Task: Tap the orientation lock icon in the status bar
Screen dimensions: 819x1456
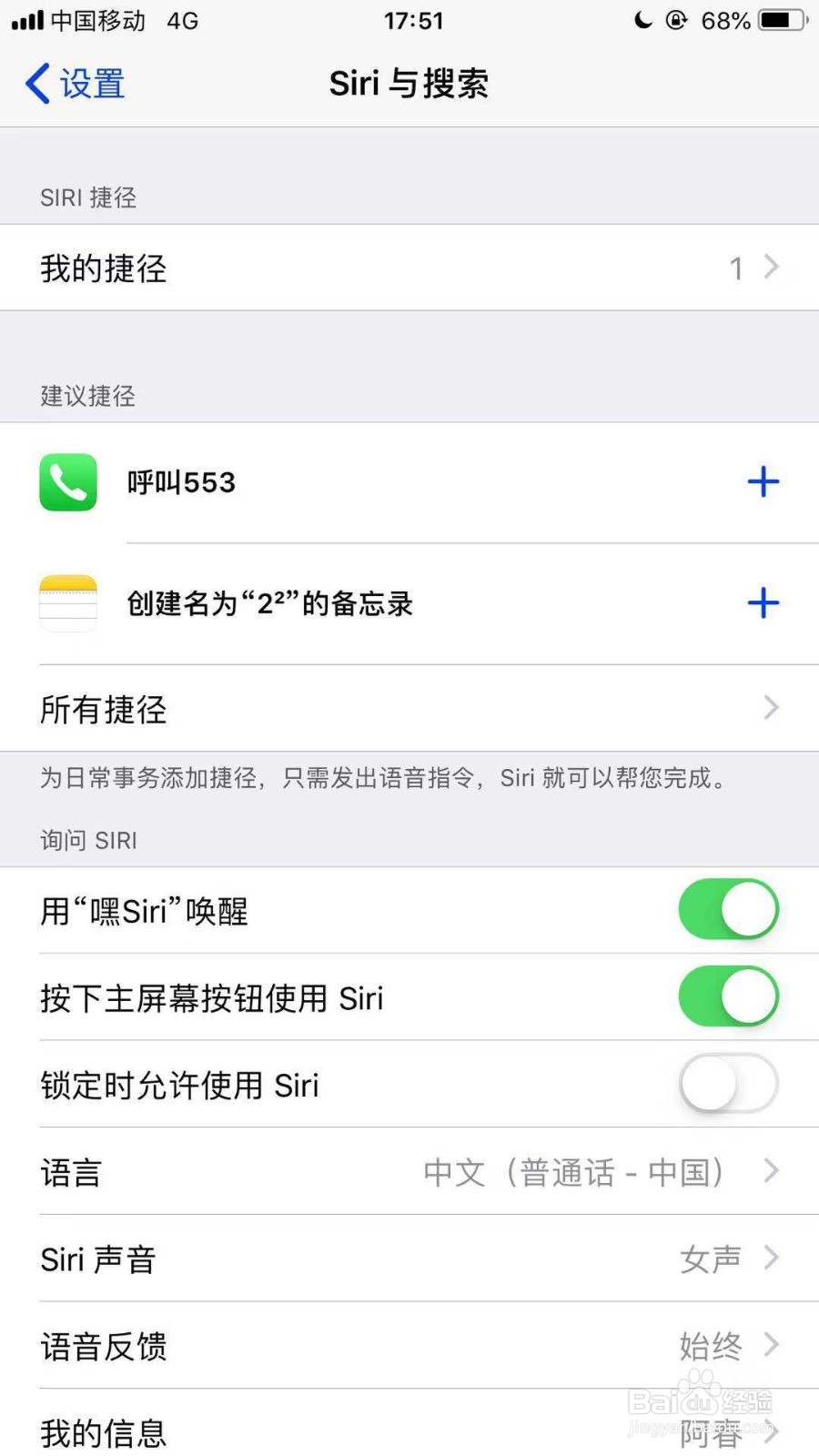Action: coord(677,20)
